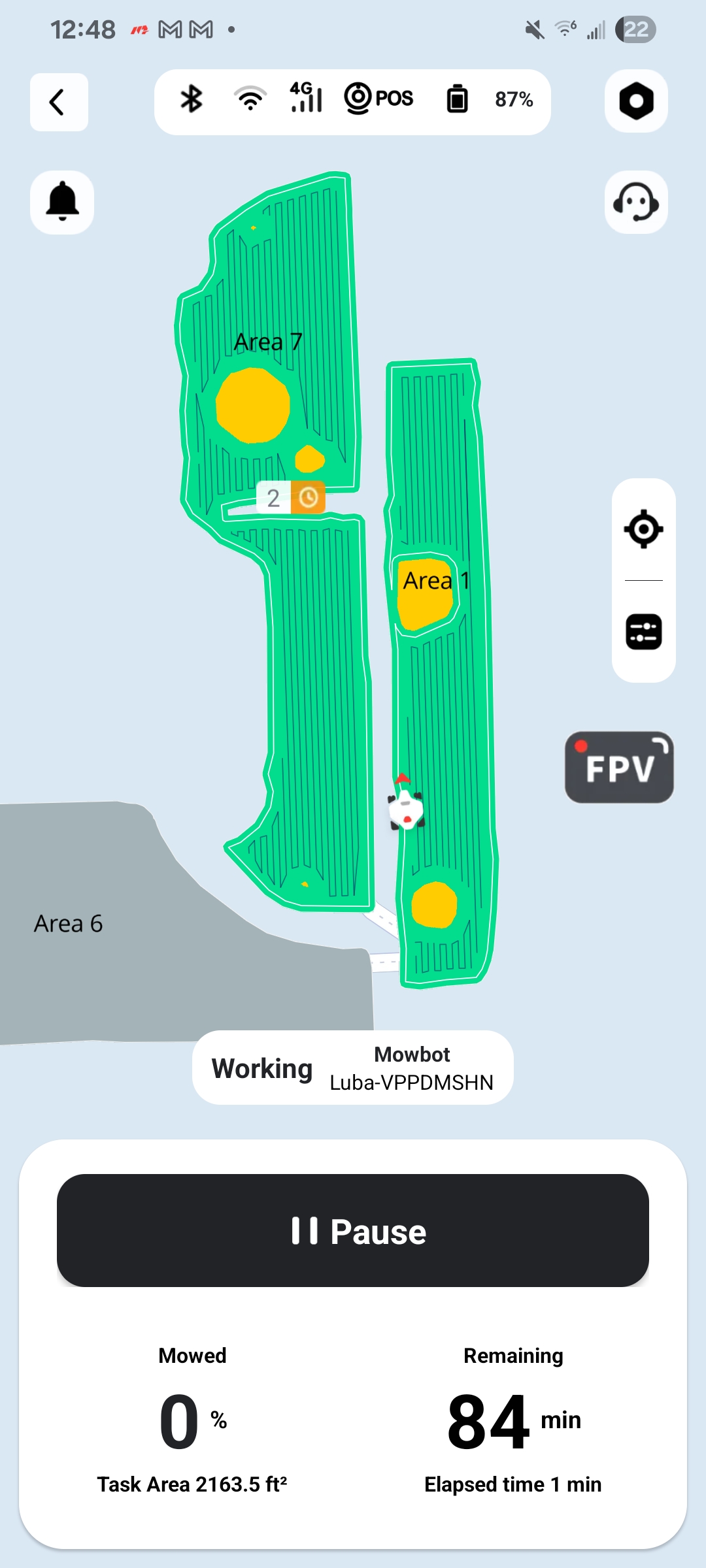
Task: Open the FPV camera view
Action: (619, 767)
